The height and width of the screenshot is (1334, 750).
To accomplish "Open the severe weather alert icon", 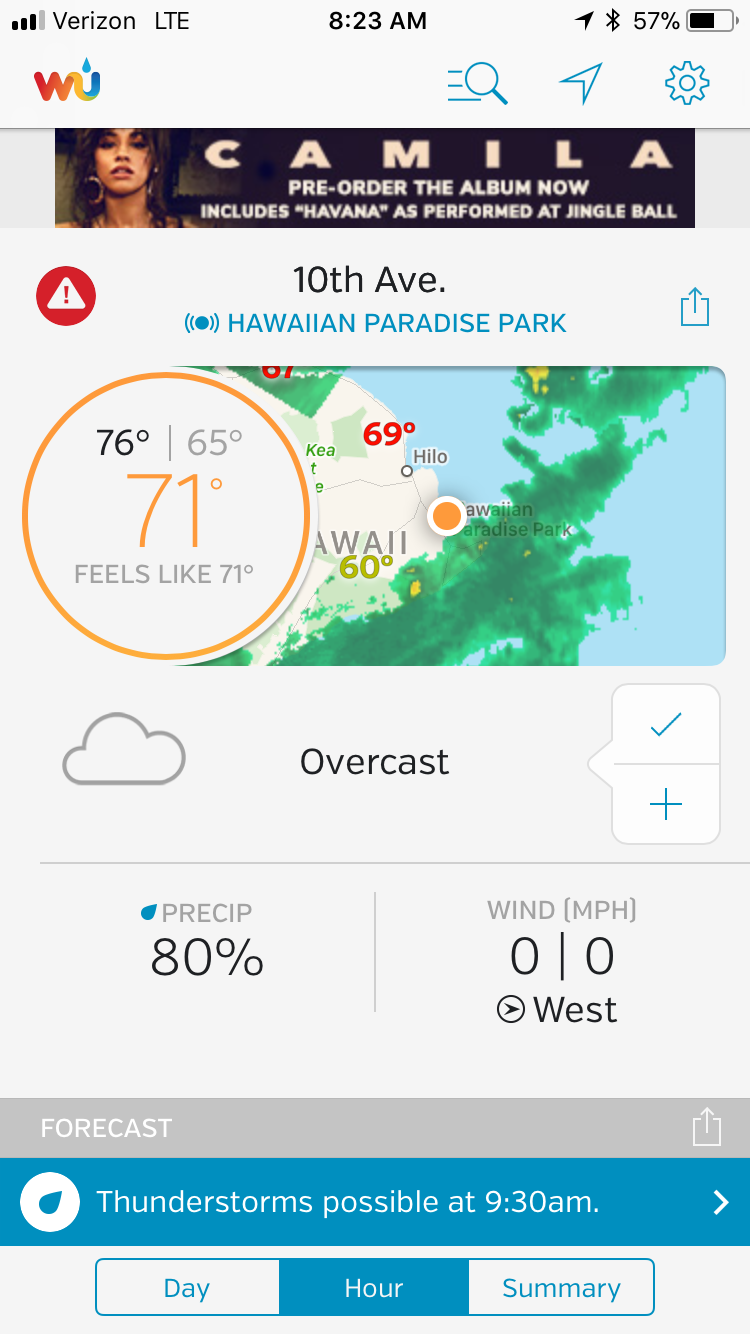I will tap(66, 296).
